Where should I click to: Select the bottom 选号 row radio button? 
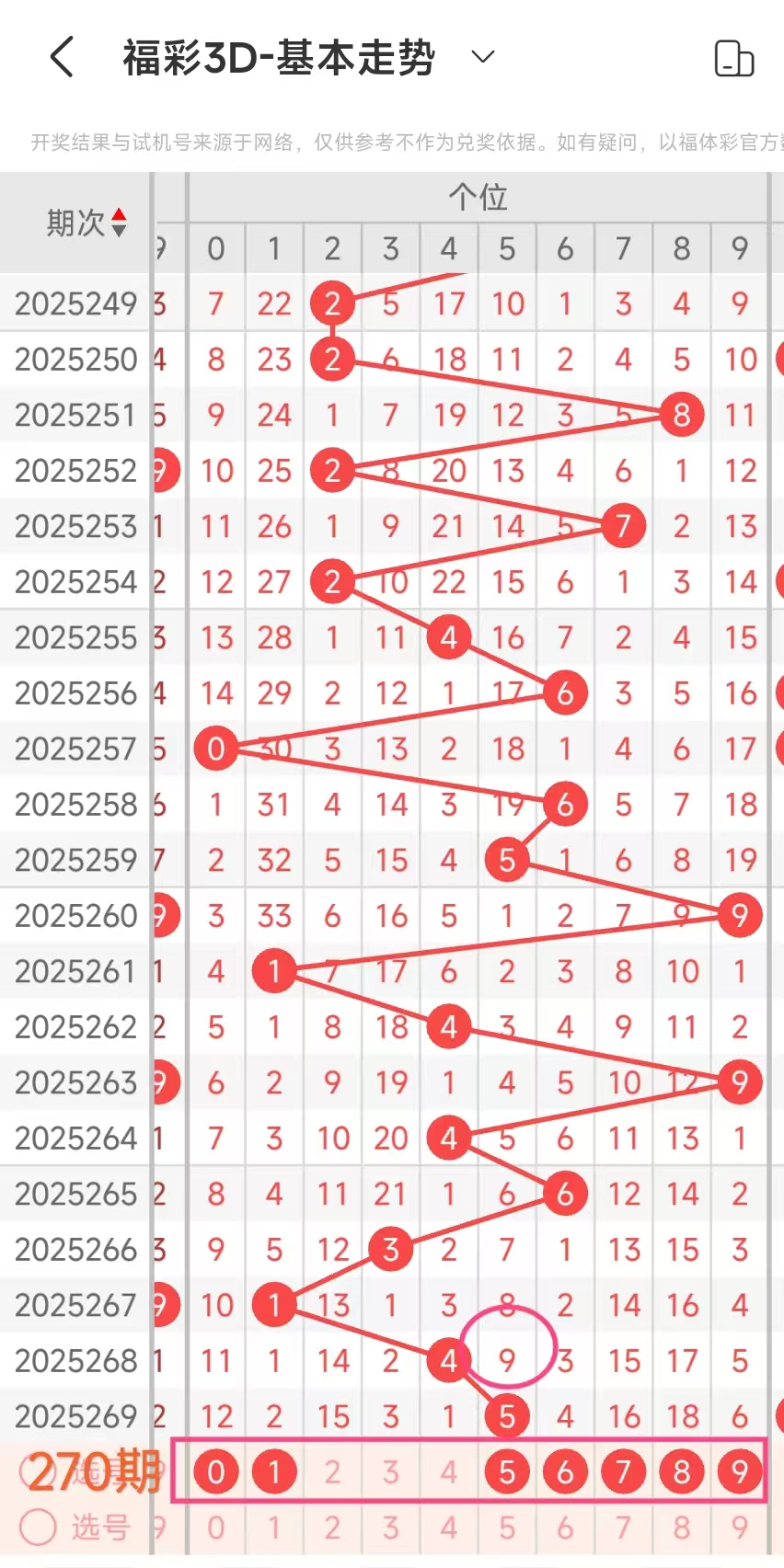pyautogui.click(x=38, y=1528)
